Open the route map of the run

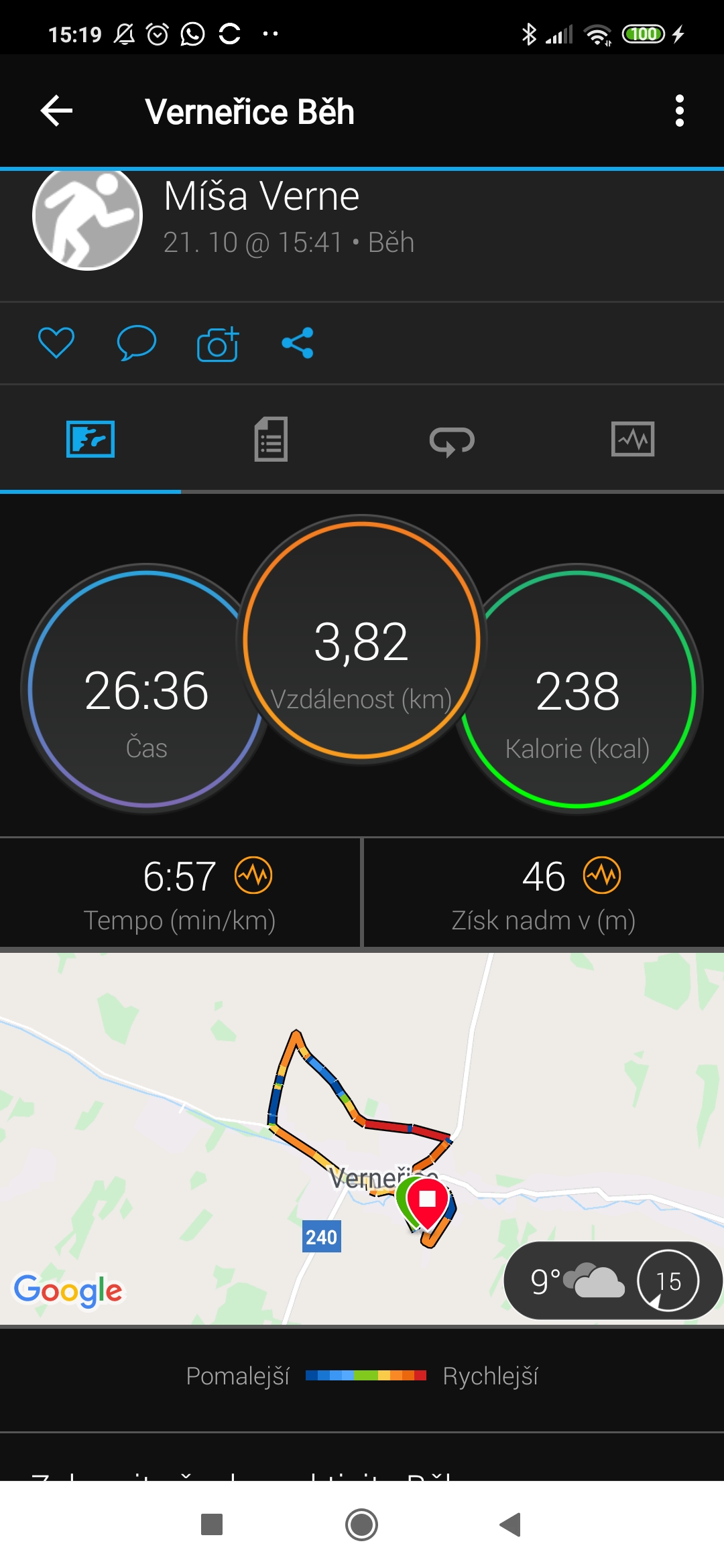click(x=362, y=1138)
